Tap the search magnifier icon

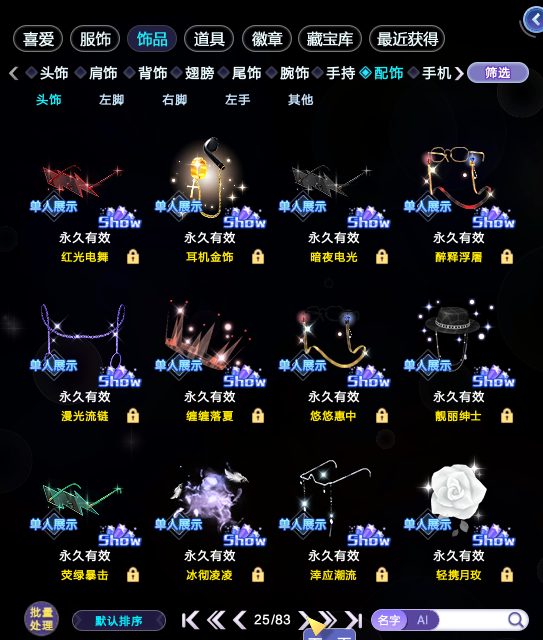(516, 620)
